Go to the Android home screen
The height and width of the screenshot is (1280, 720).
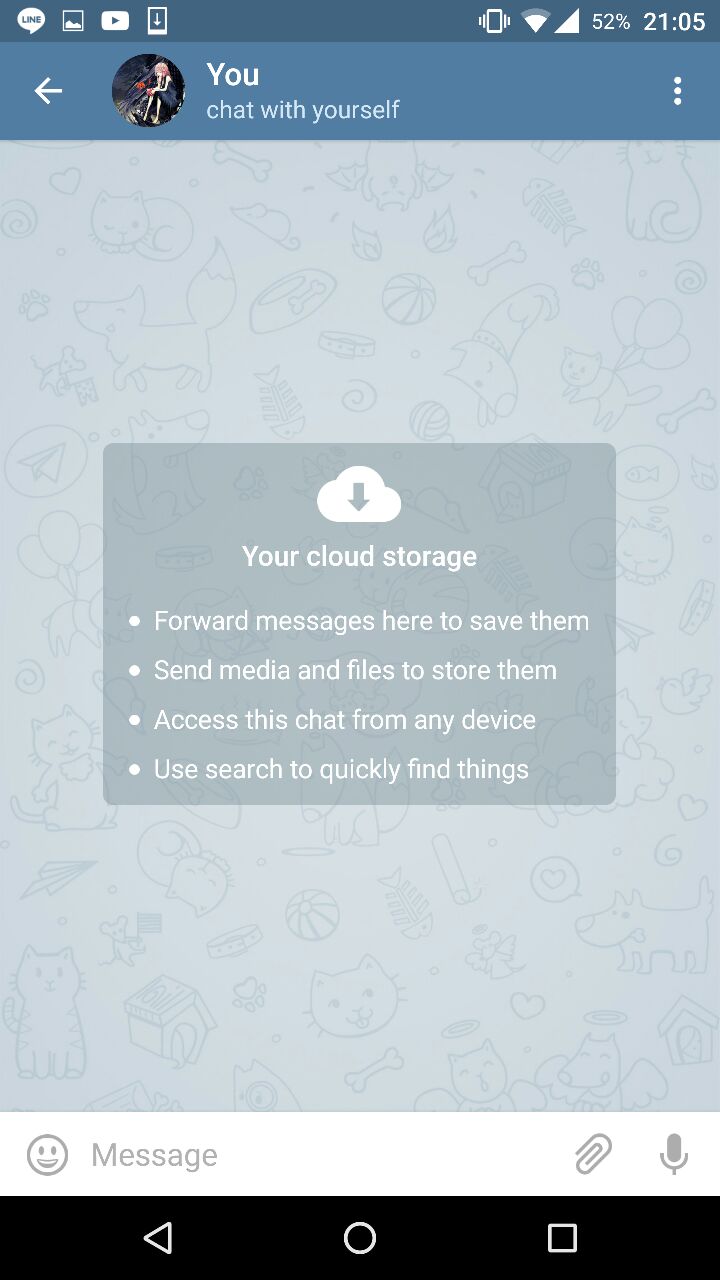click(x=360, y=1238)
